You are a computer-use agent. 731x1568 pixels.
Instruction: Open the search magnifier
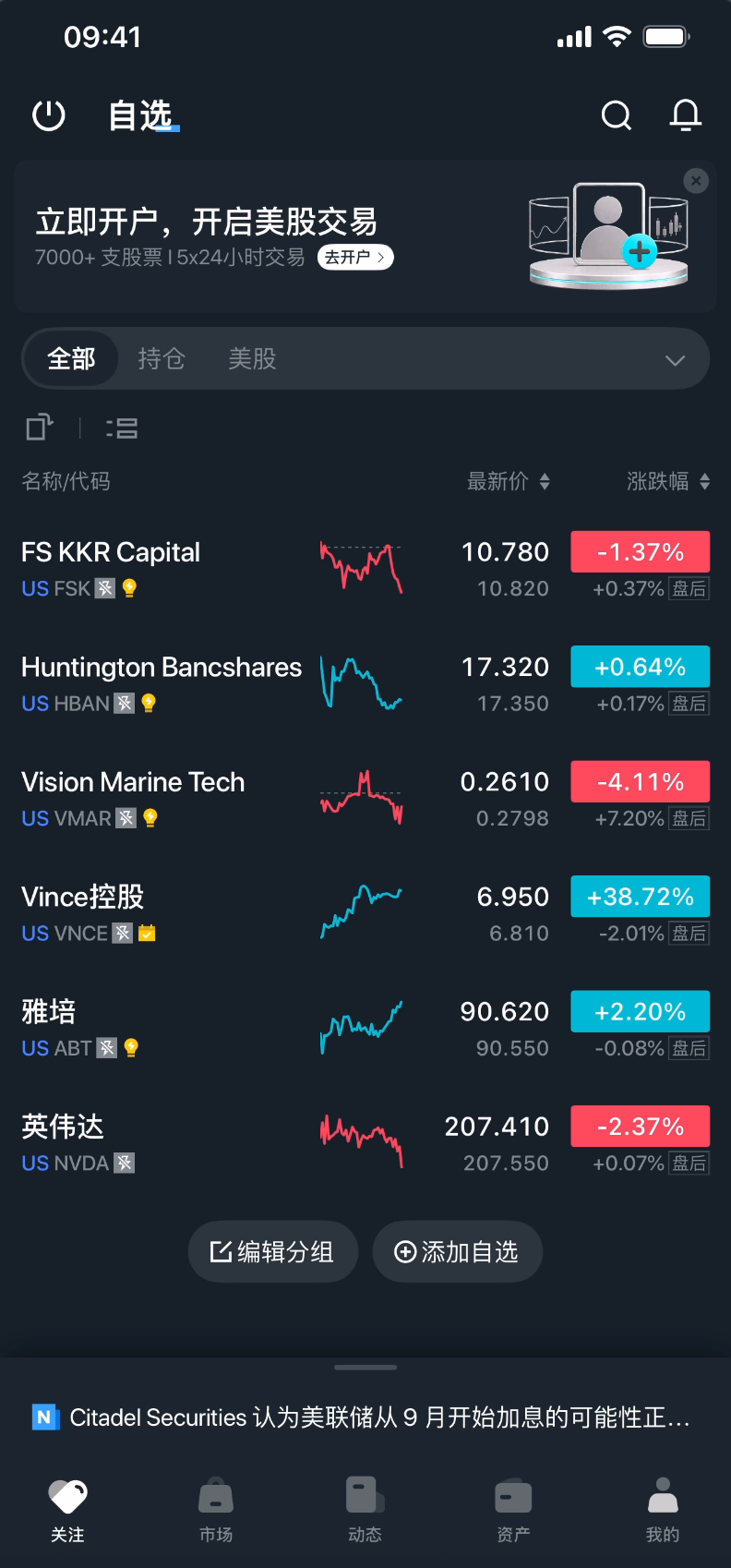[x=616, y=115]
